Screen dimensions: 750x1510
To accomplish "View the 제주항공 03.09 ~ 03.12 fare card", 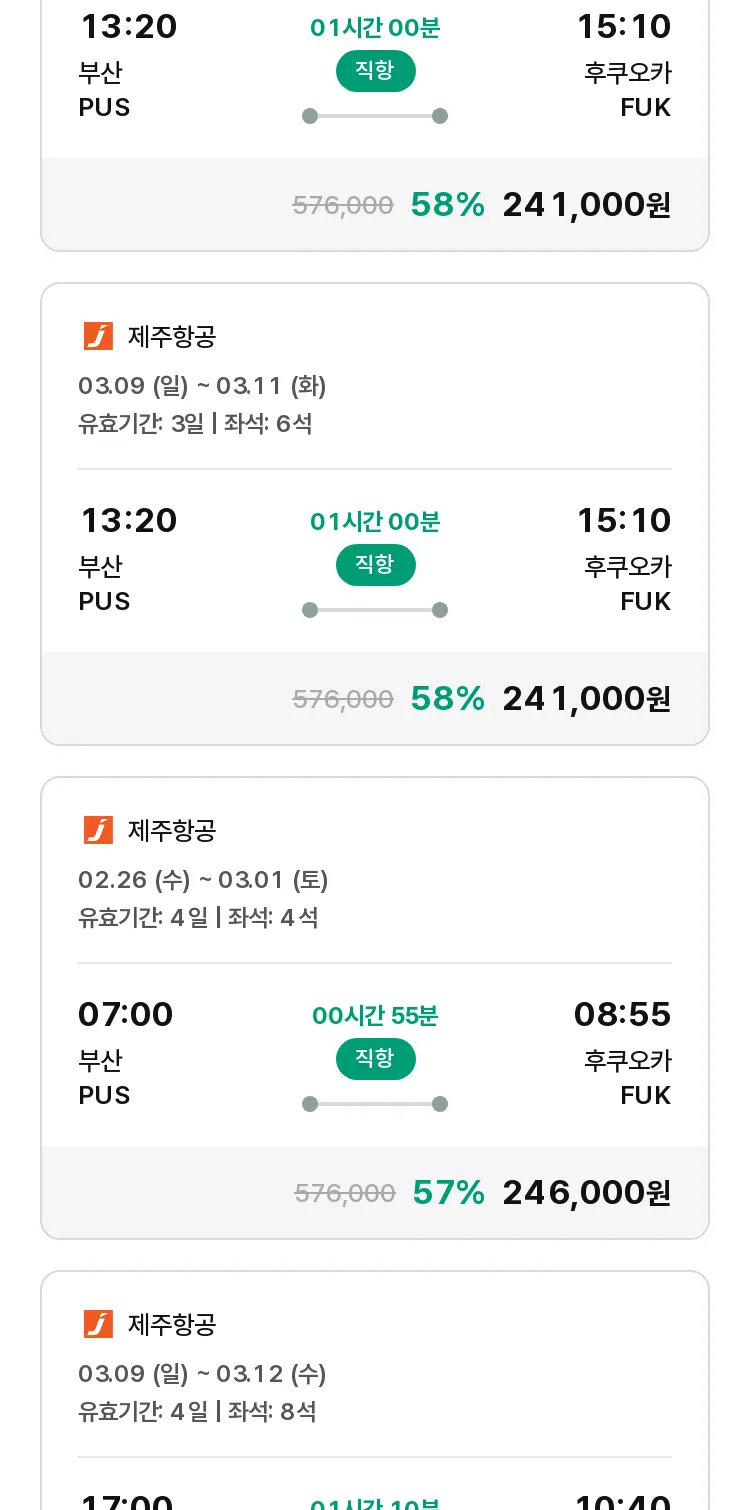I will tap(375, 1390).
